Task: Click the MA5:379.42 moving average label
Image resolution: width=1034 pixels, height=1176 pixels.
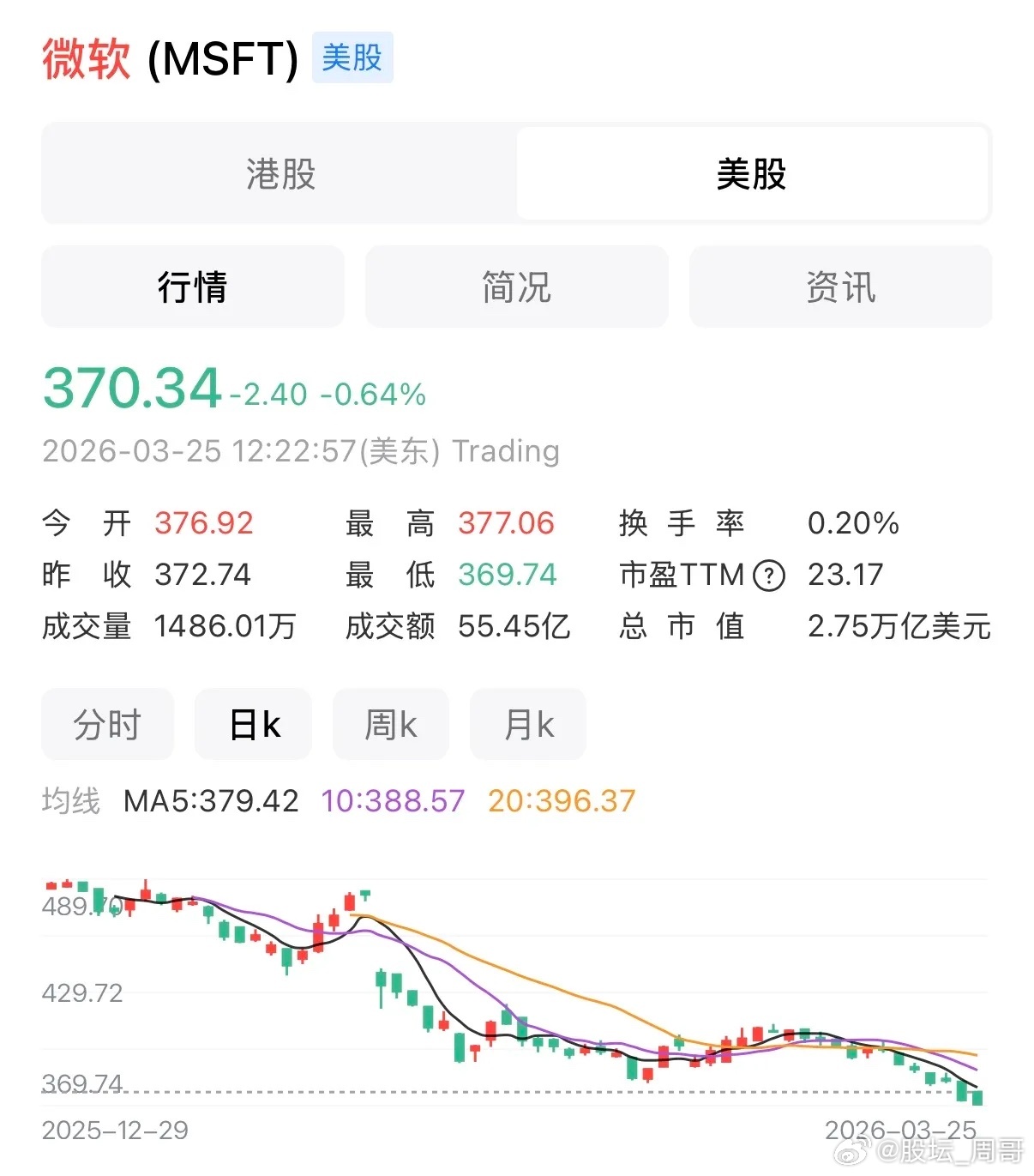Action: point(212,801)
